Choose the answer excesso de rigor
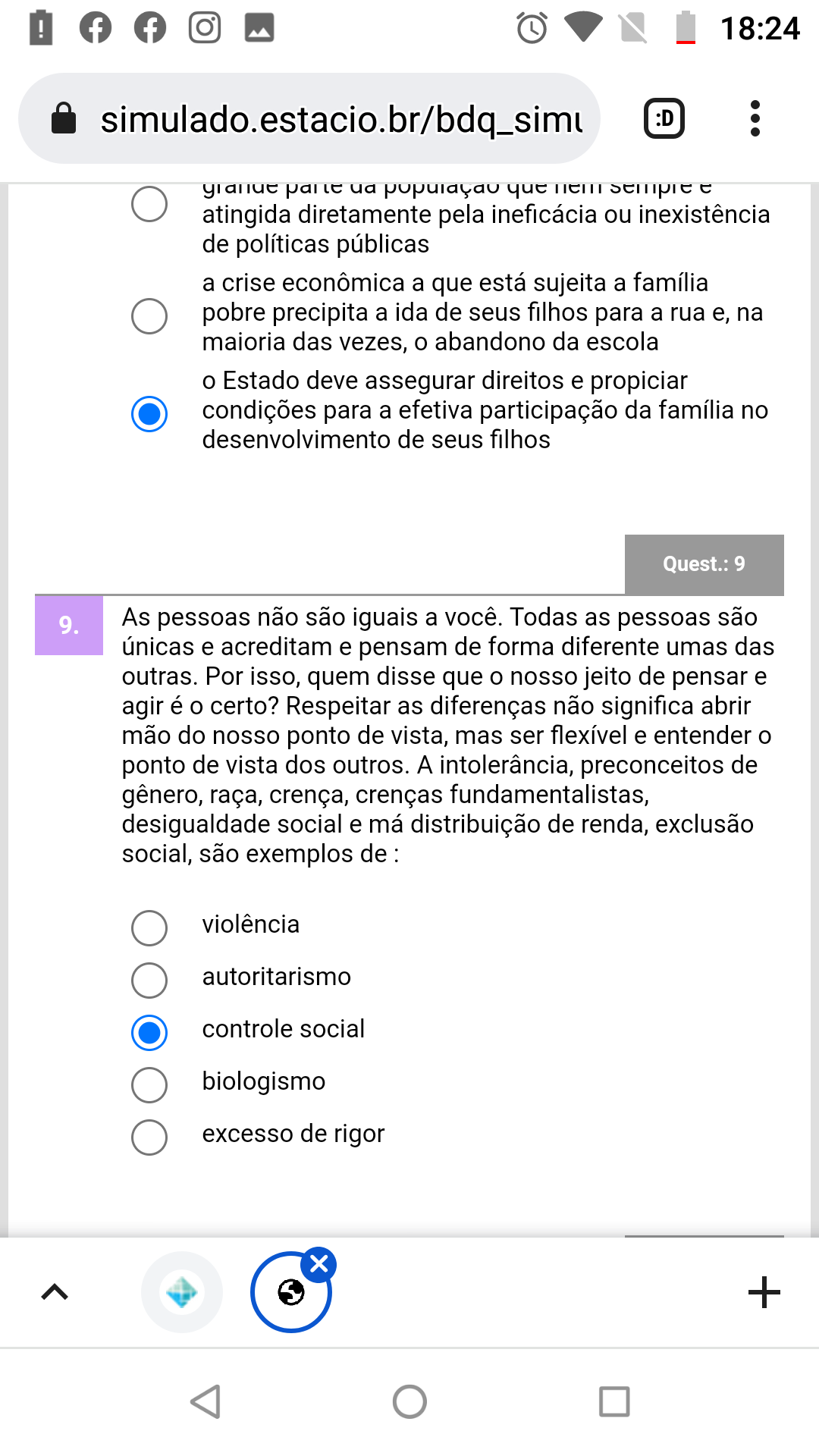This screenshot has height=1456, width=819. 149,1137
